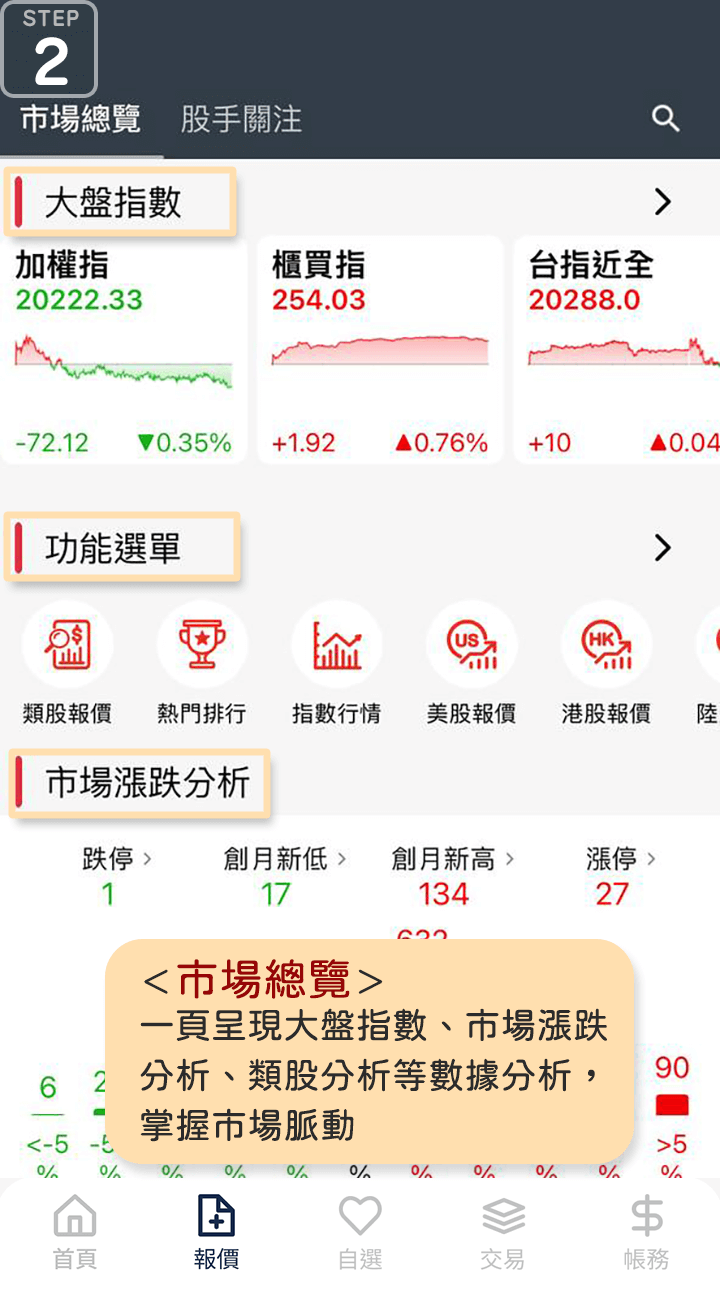Switch to the 自選 watchlist tab
Screen dimensions: 720x1300
[360, 1232]
